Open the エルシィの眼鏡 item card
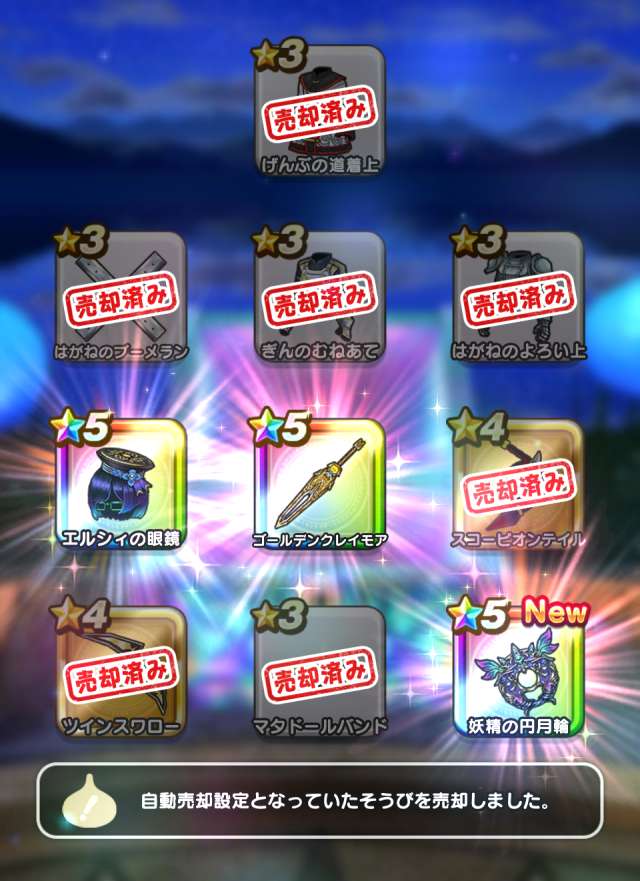The image size is (640, 881). (x=120, y=485)
